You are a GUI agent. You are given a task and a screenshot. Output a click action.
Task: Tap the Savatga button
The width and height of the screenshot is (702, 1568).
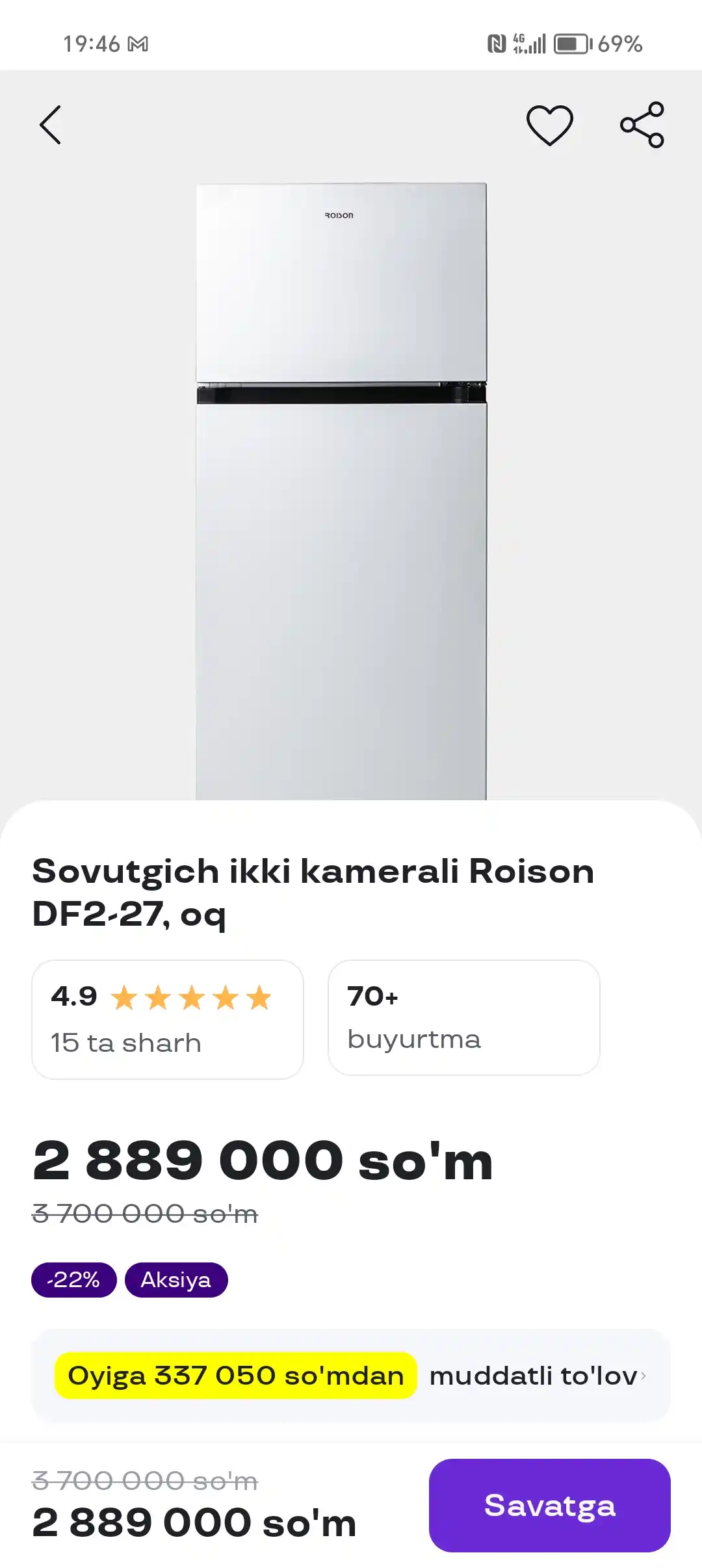coord(550,1505)
